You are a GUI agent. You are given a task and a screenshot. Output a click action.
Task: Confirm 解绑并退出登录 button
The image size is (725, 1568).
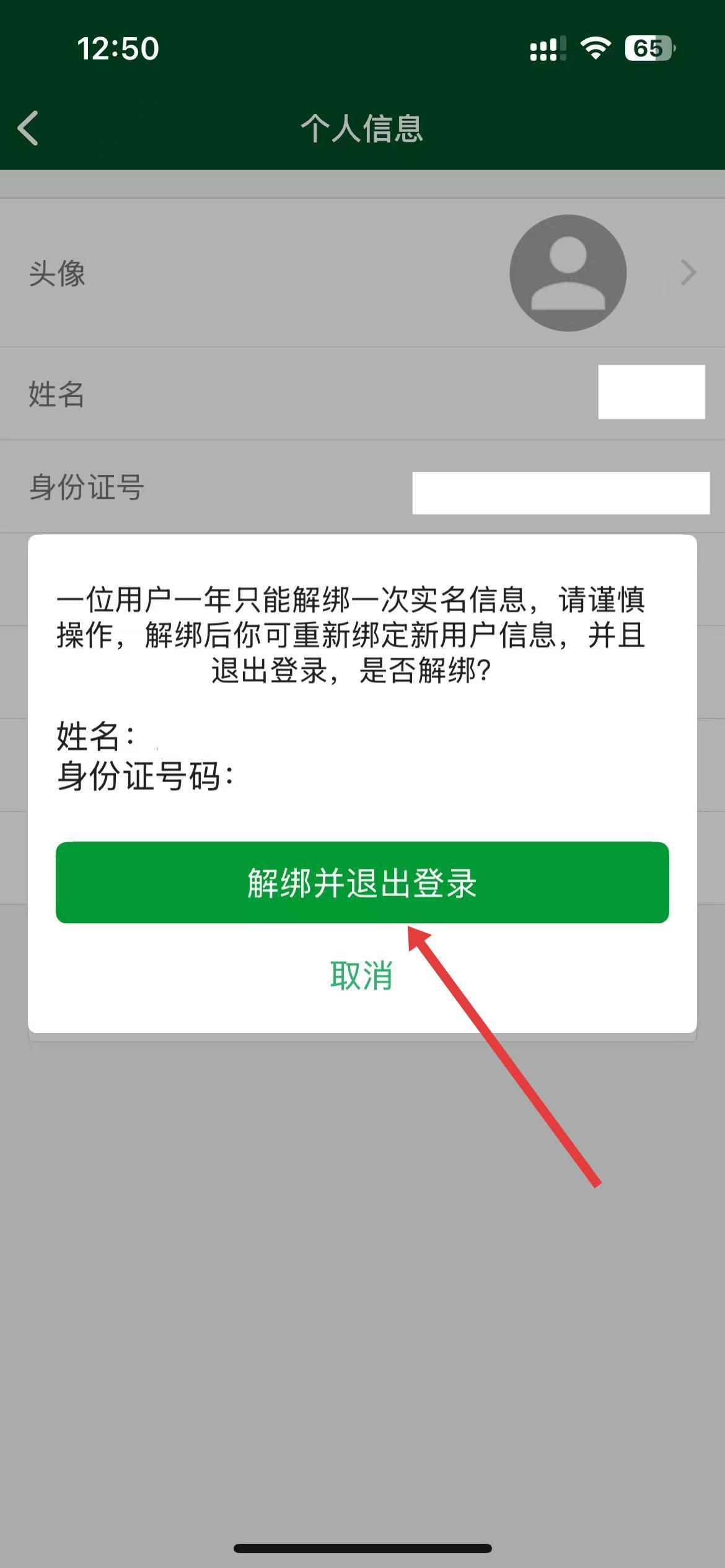point(362,882)
